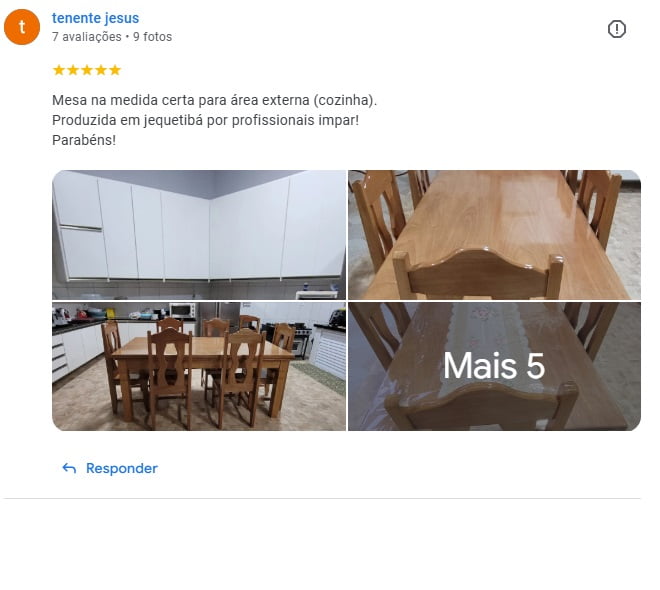Open the glossy table close-up photo
Viewport: 660px width, 590px height.
coord(494,235)
